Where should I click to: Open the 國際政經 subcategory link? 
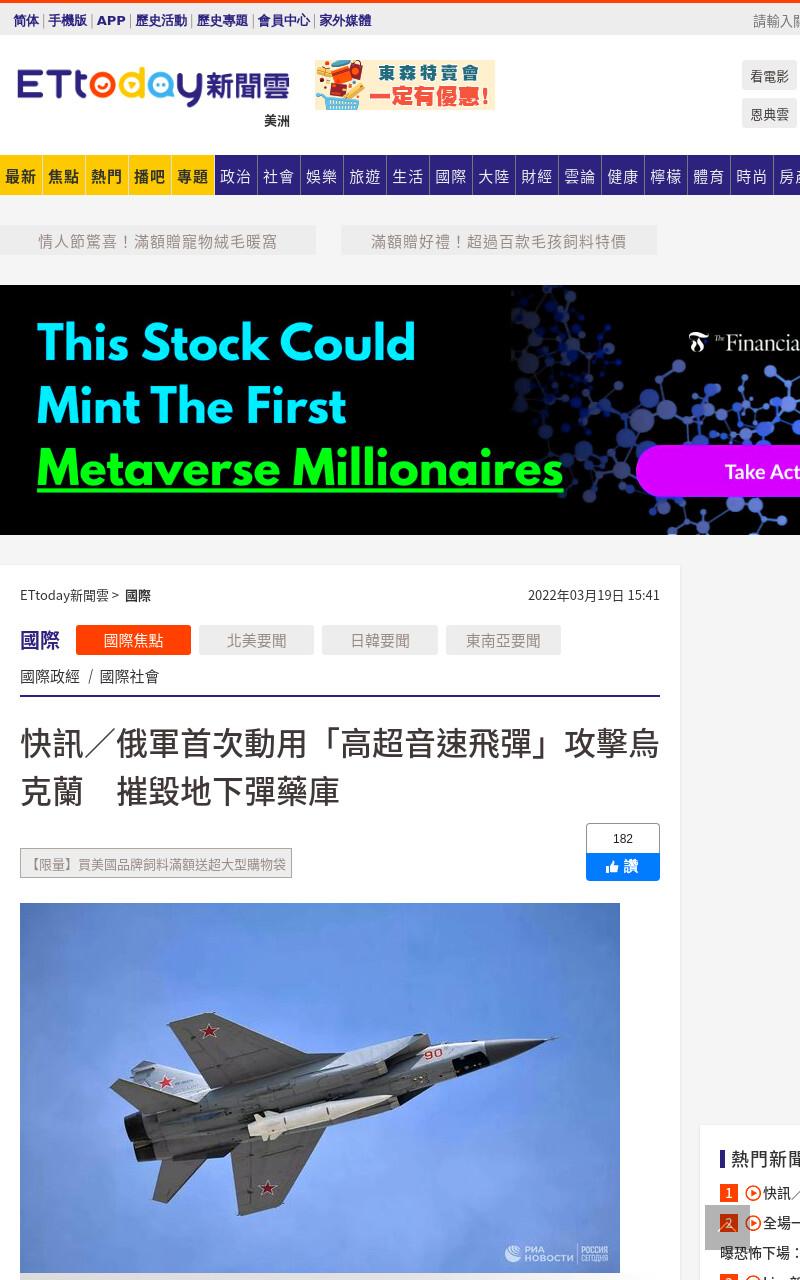point(50,677)
